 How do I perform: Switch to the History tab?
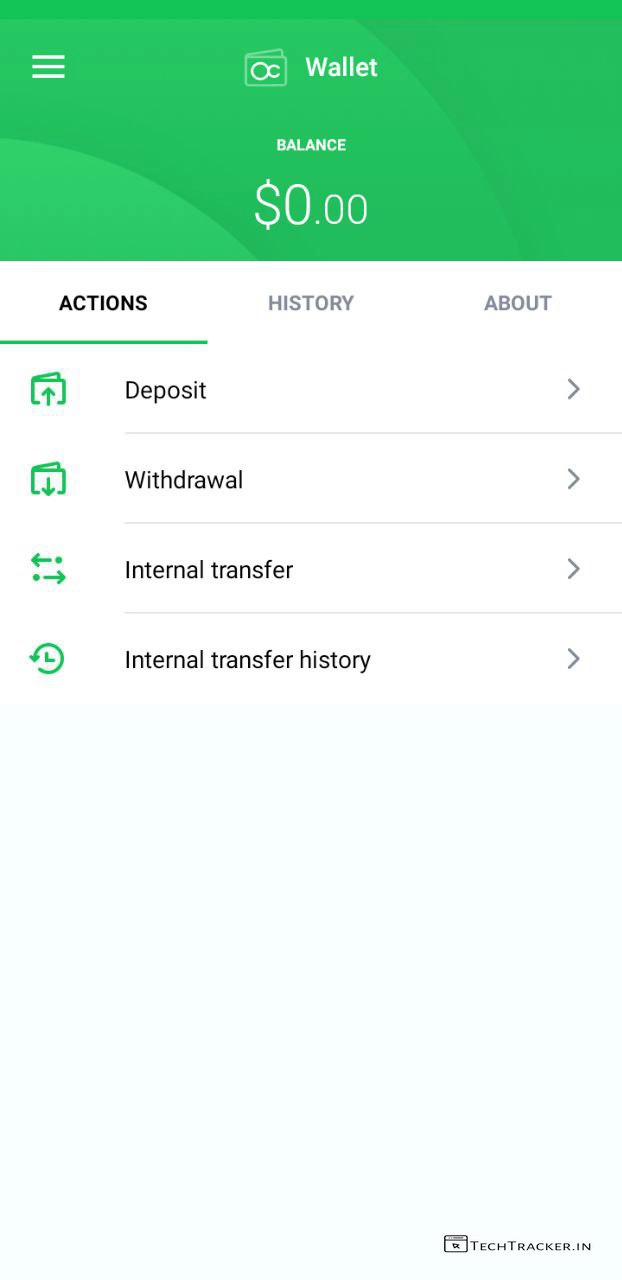[x=311, y=303]
